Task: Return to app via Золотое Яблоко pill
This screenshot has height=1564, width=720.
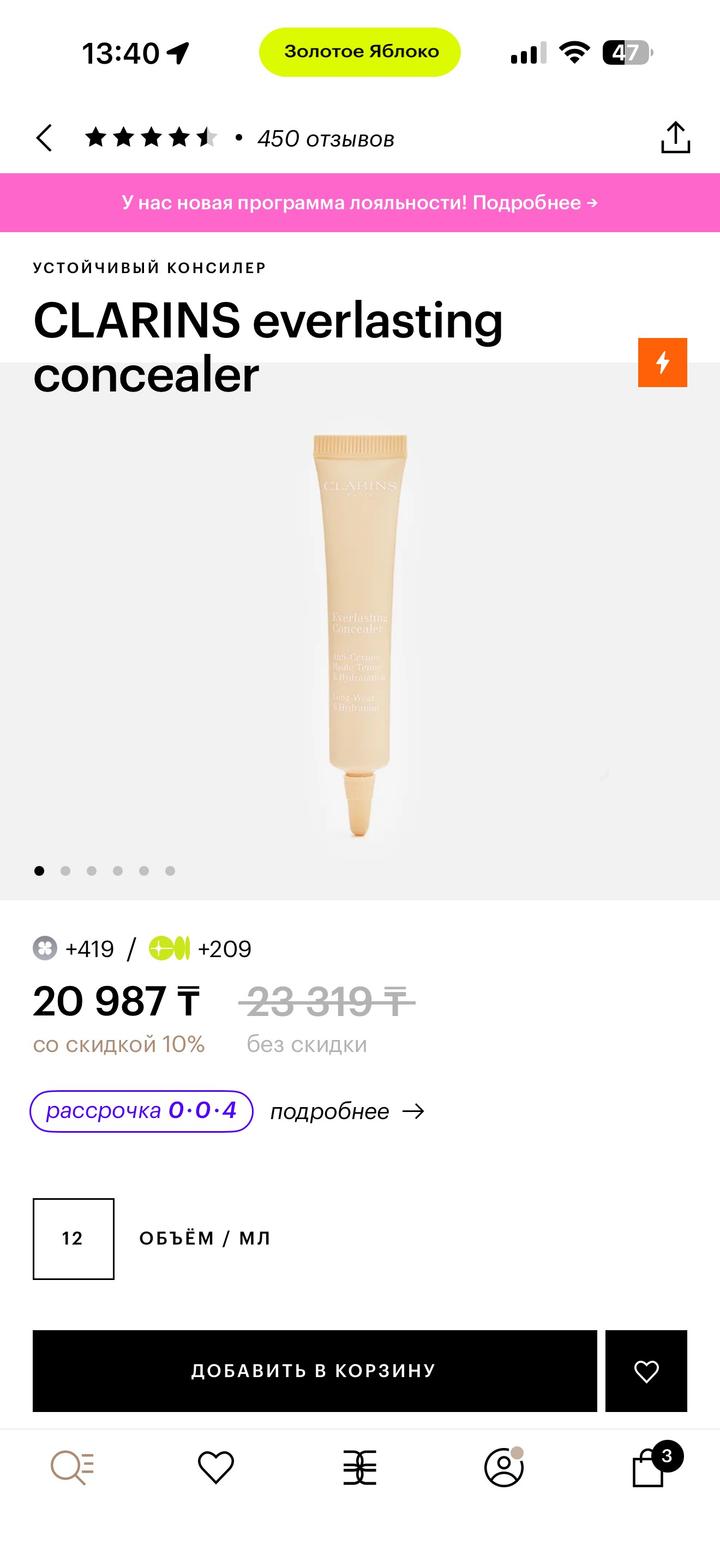Action: (360, 52)
